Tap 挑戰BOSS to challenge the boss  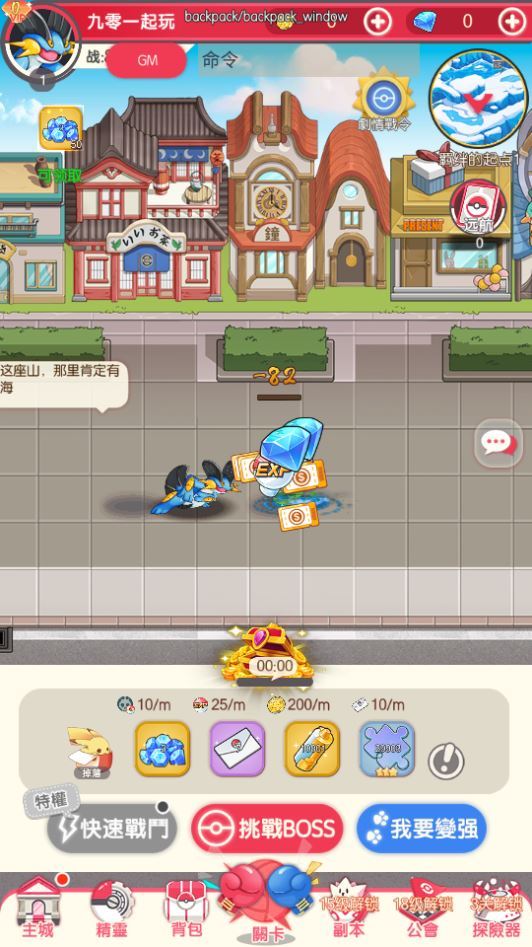268,828
